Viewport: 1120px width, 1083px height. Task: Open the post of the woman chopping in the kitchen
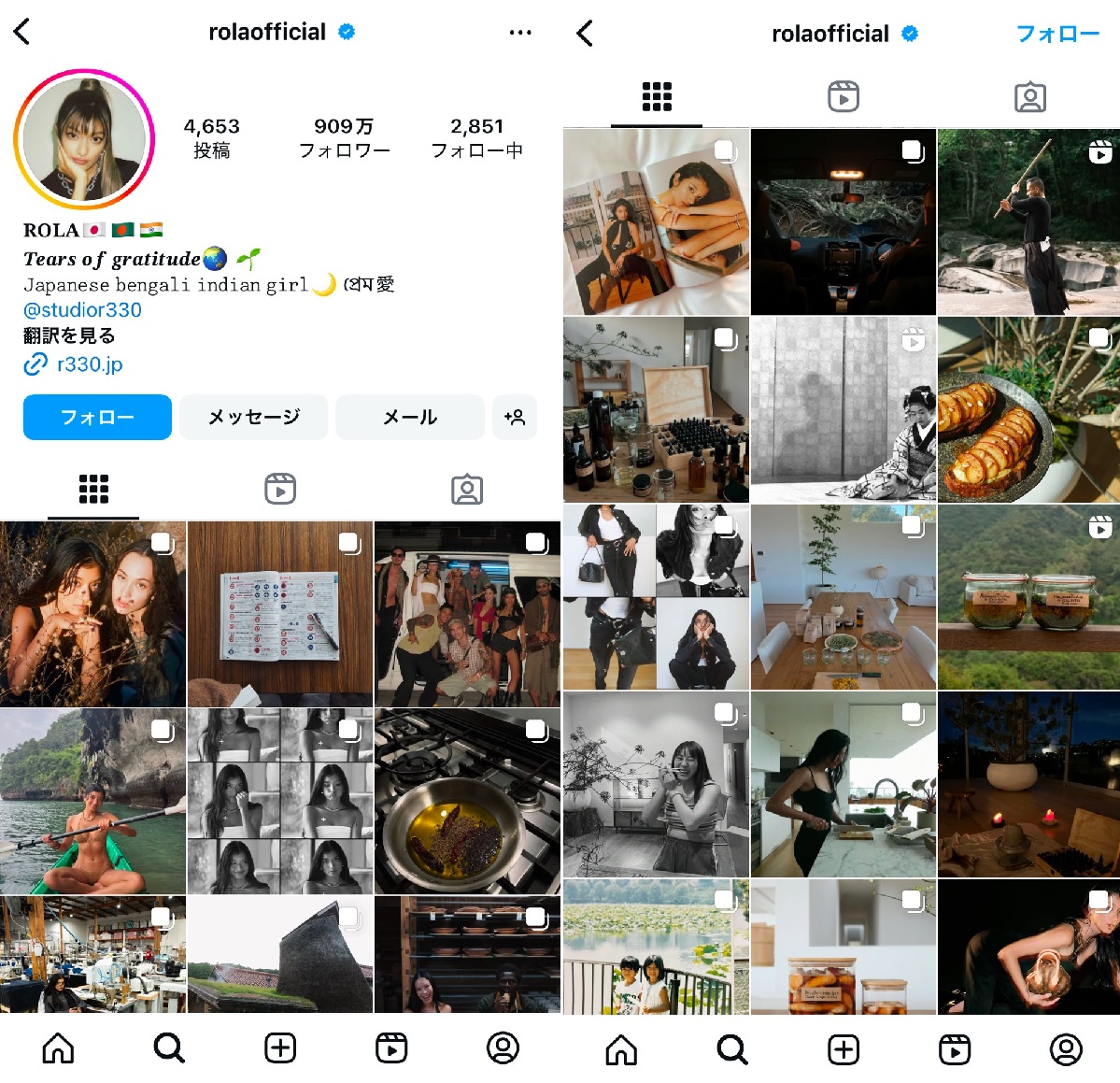pyautogui.click(x=843, y=784)
